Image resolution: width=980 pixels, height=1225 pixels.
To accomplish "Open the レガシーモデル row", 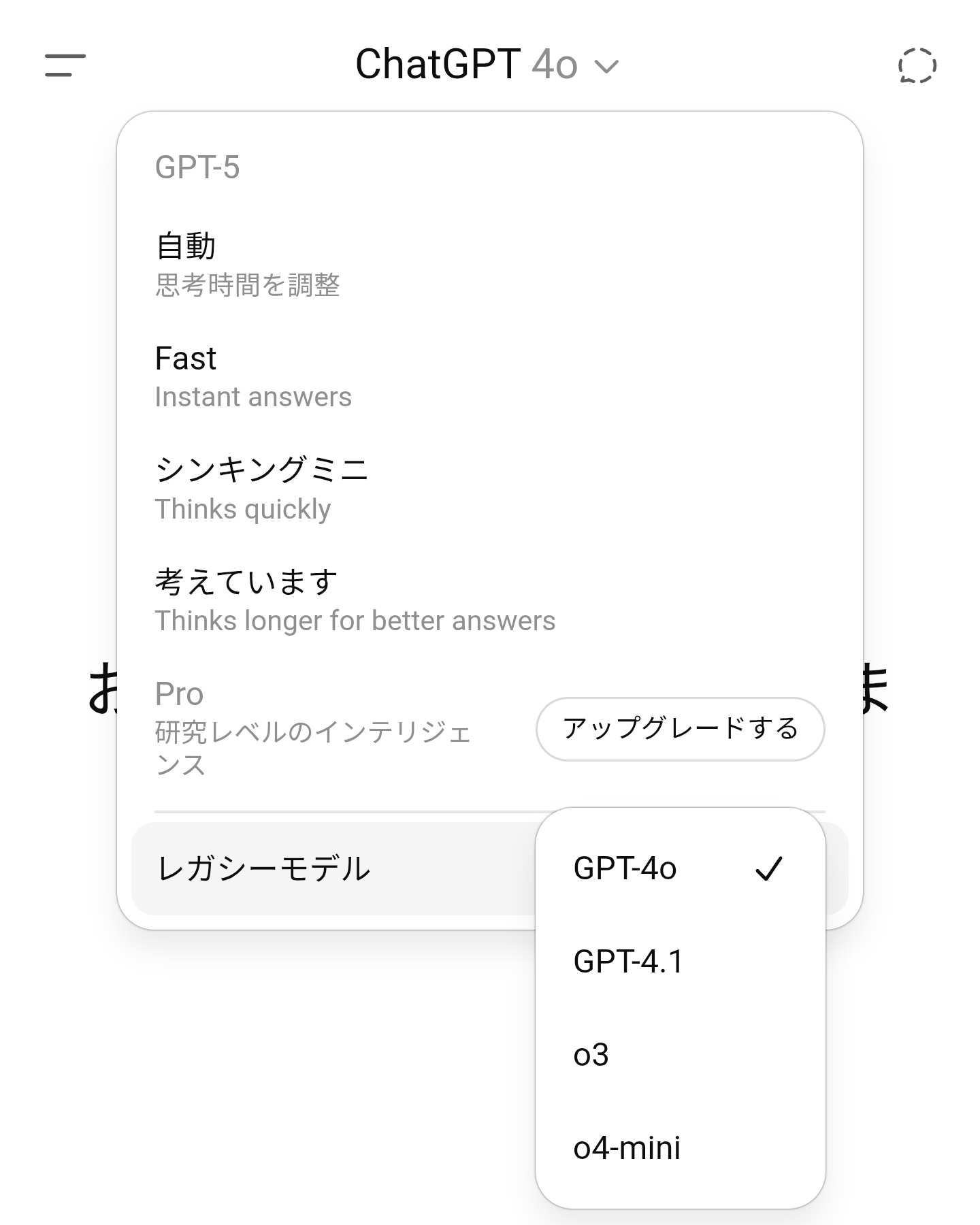I will click(327, 869).
